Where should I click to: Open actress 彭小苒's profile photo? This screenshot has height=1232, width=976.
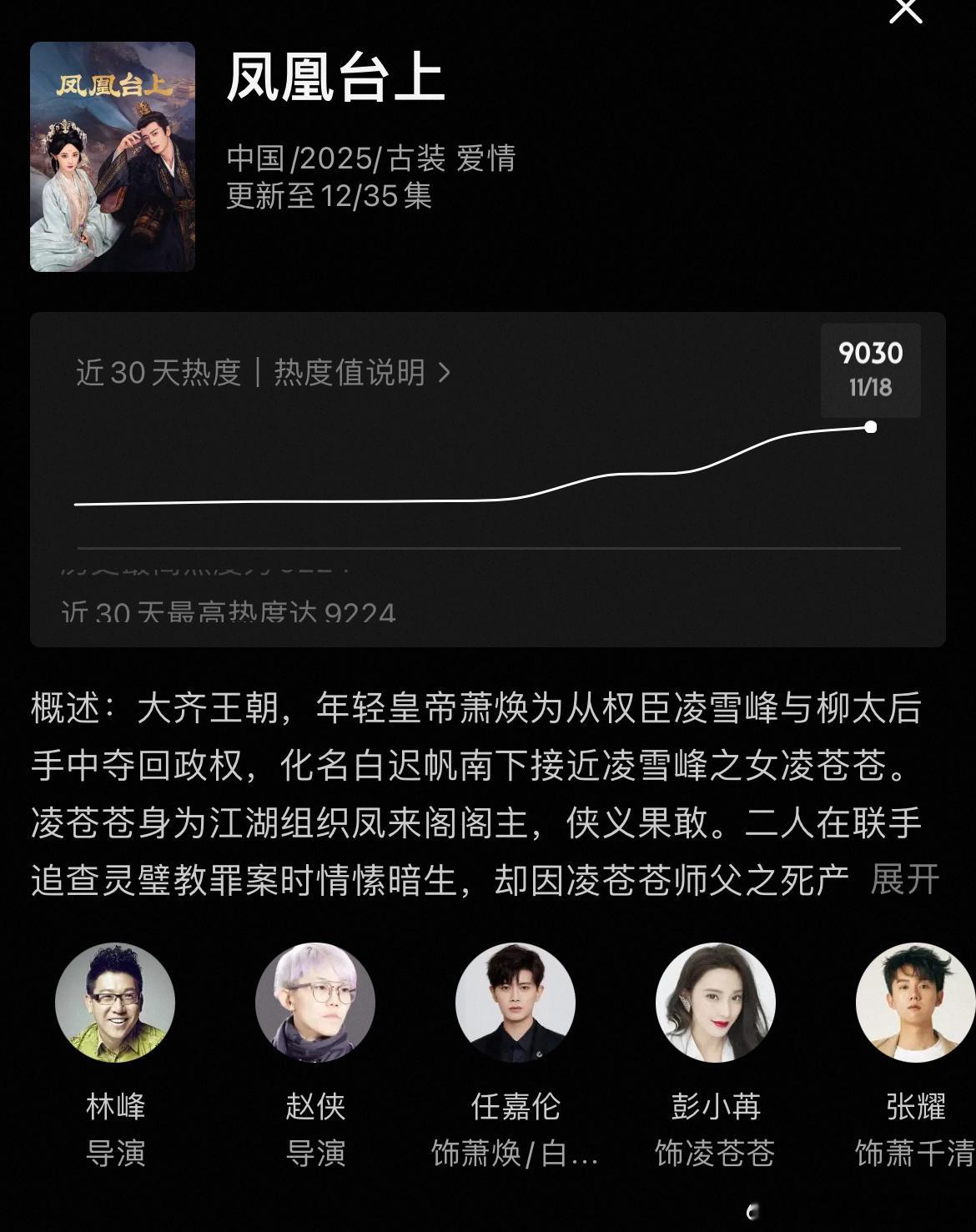[715, 1004]
